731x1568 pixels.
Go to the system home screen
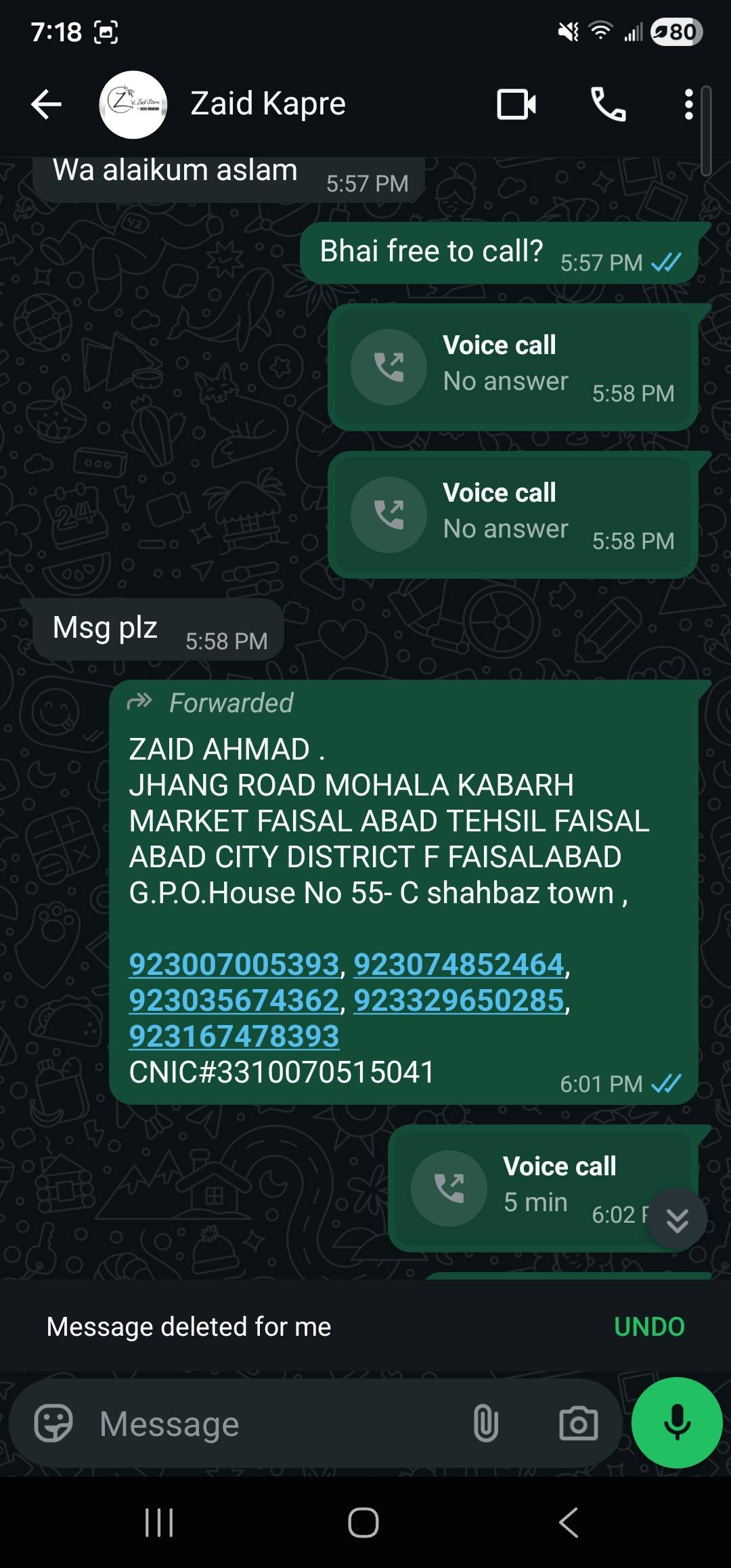[x=363, y=1523]
